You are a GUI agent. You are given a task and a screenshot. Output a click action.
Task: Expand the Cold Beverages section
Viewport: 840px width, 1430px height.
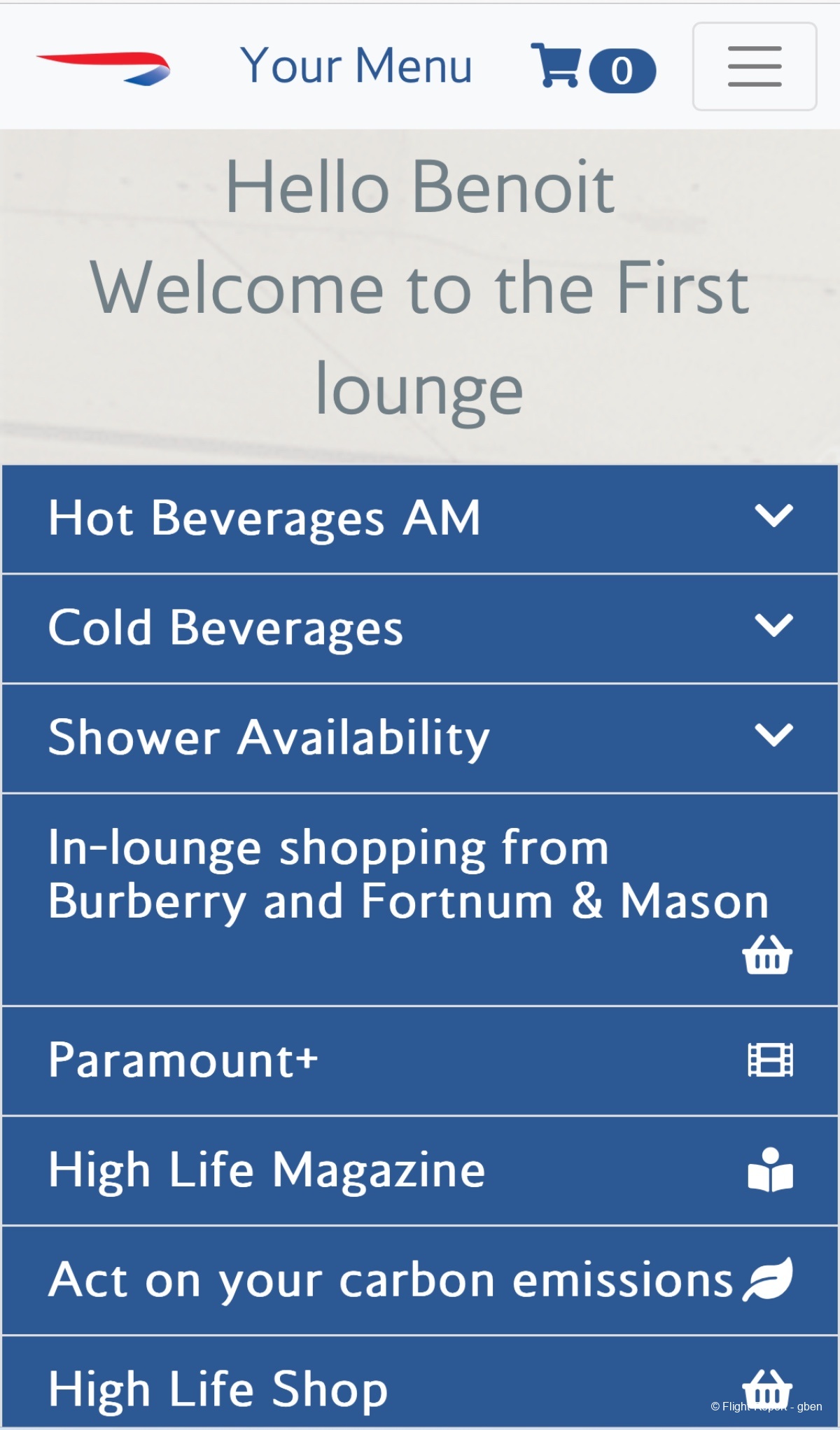point(420,628)
